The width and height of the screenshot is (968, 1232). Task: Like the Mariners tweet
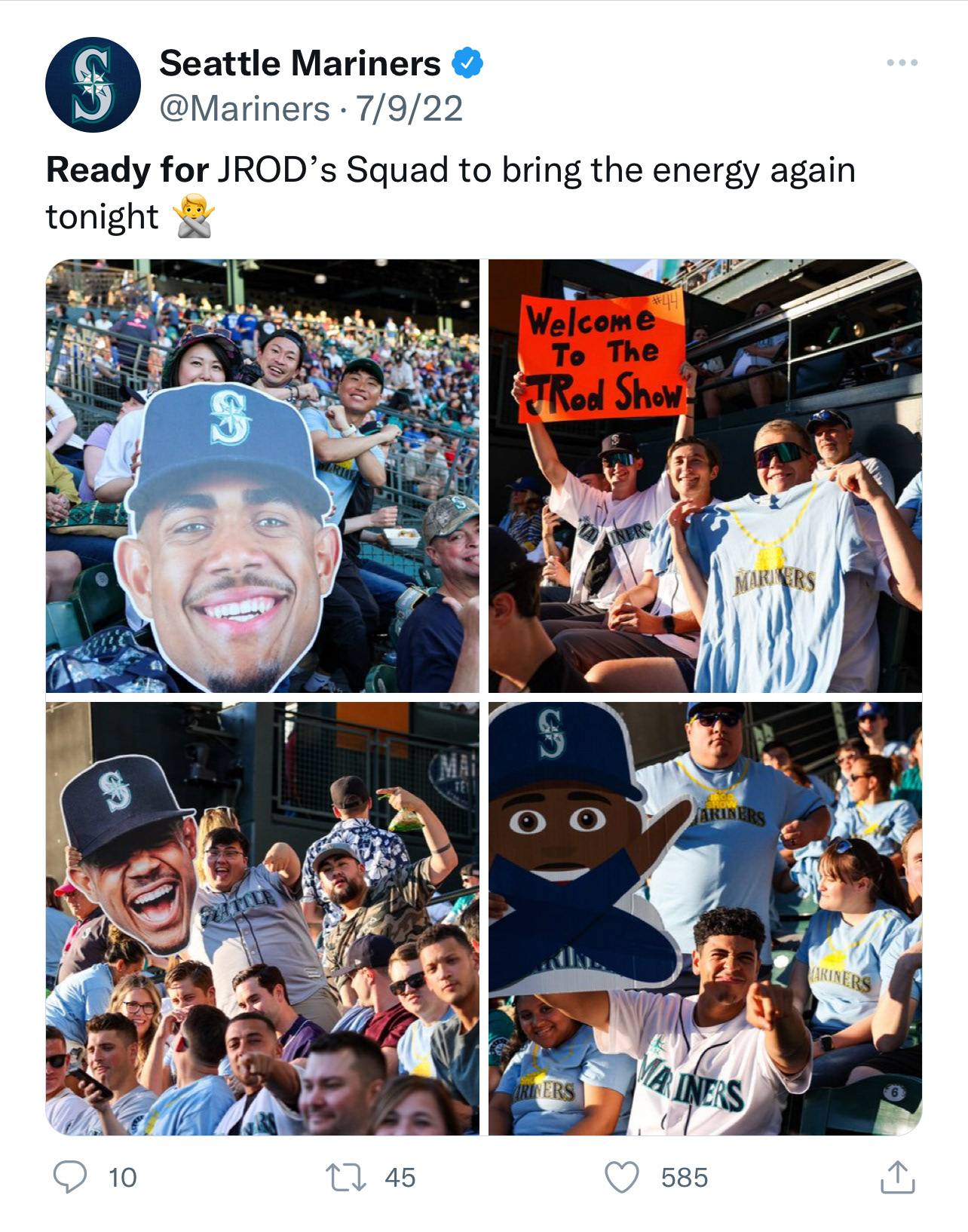click(622, 1176)
